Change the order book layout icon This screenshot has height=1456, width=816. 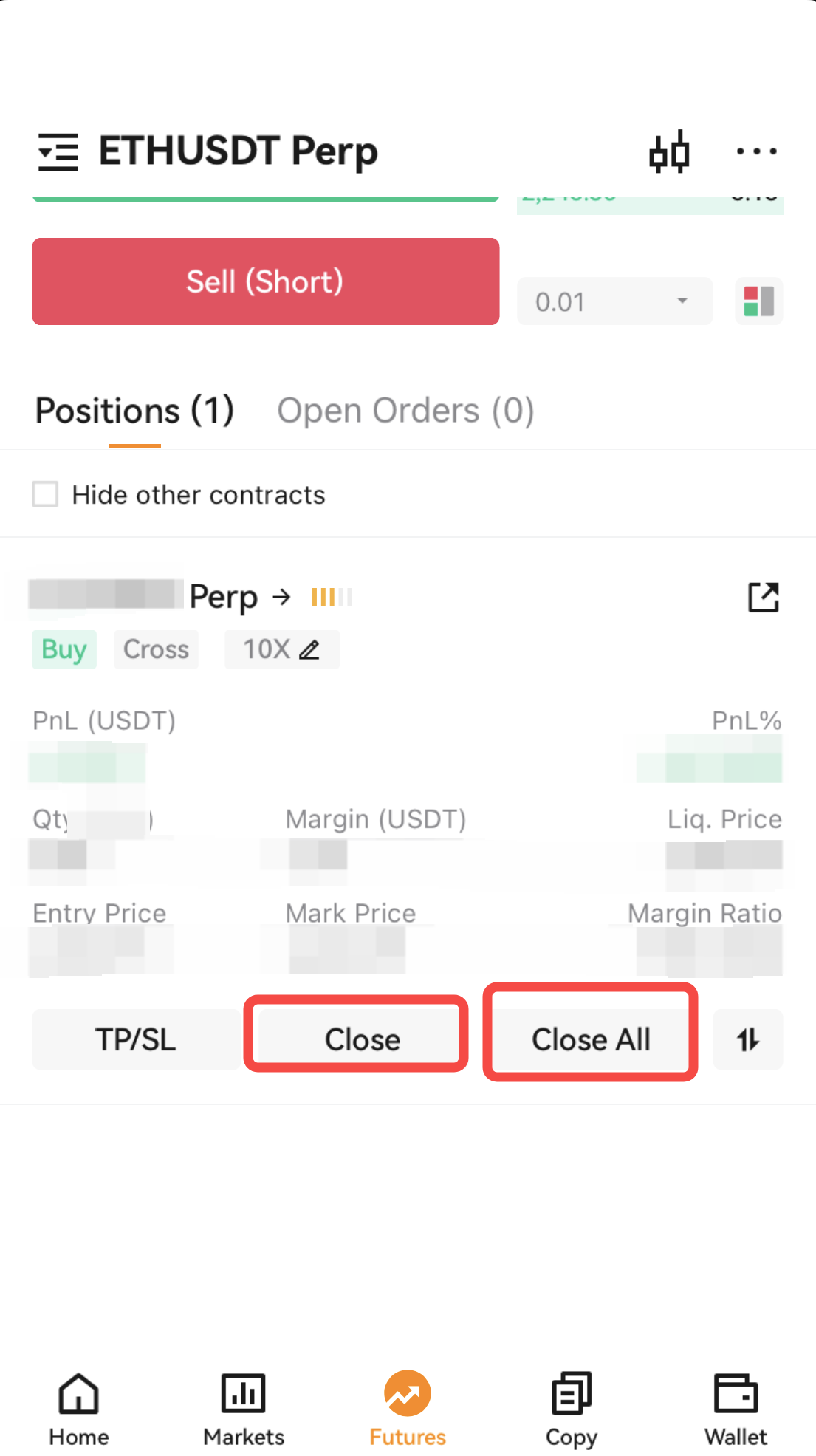[x=758, y=301]
